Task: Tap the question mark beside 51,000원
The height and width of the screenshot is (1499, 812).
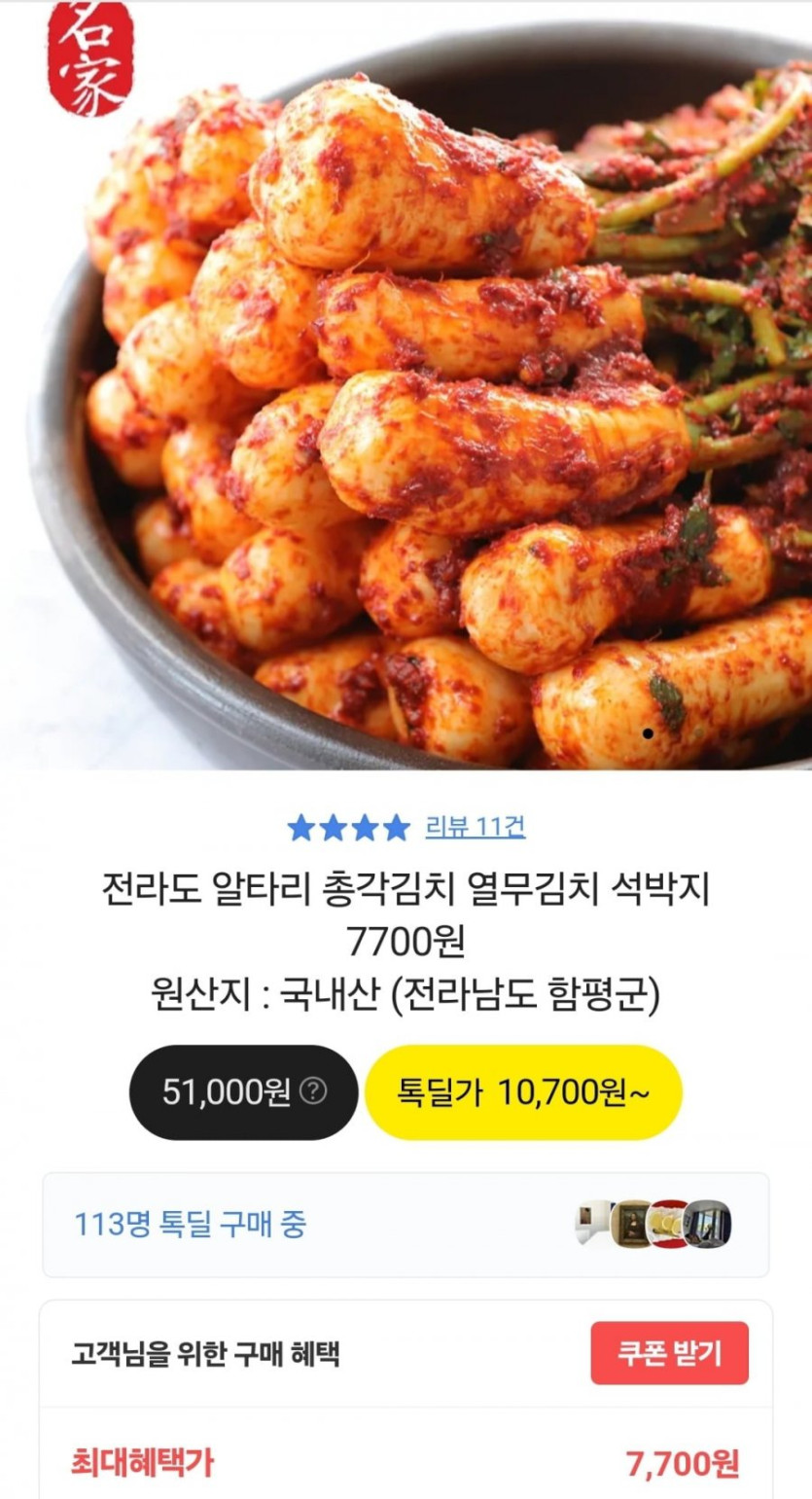Action: point(313,1091)
